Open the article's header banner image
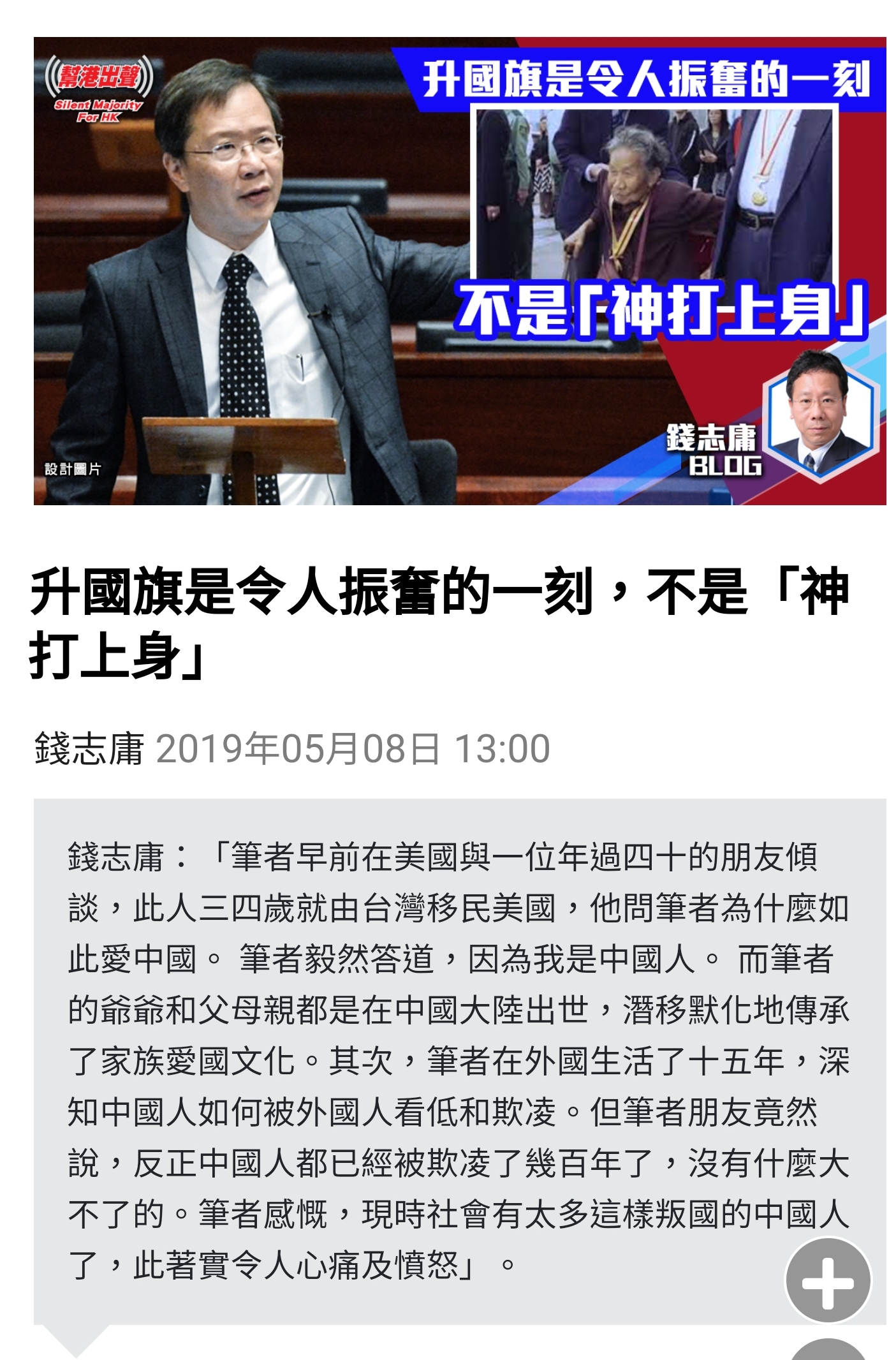The height and width of the screenshot is (1360, 896). (x=459, y=271)
